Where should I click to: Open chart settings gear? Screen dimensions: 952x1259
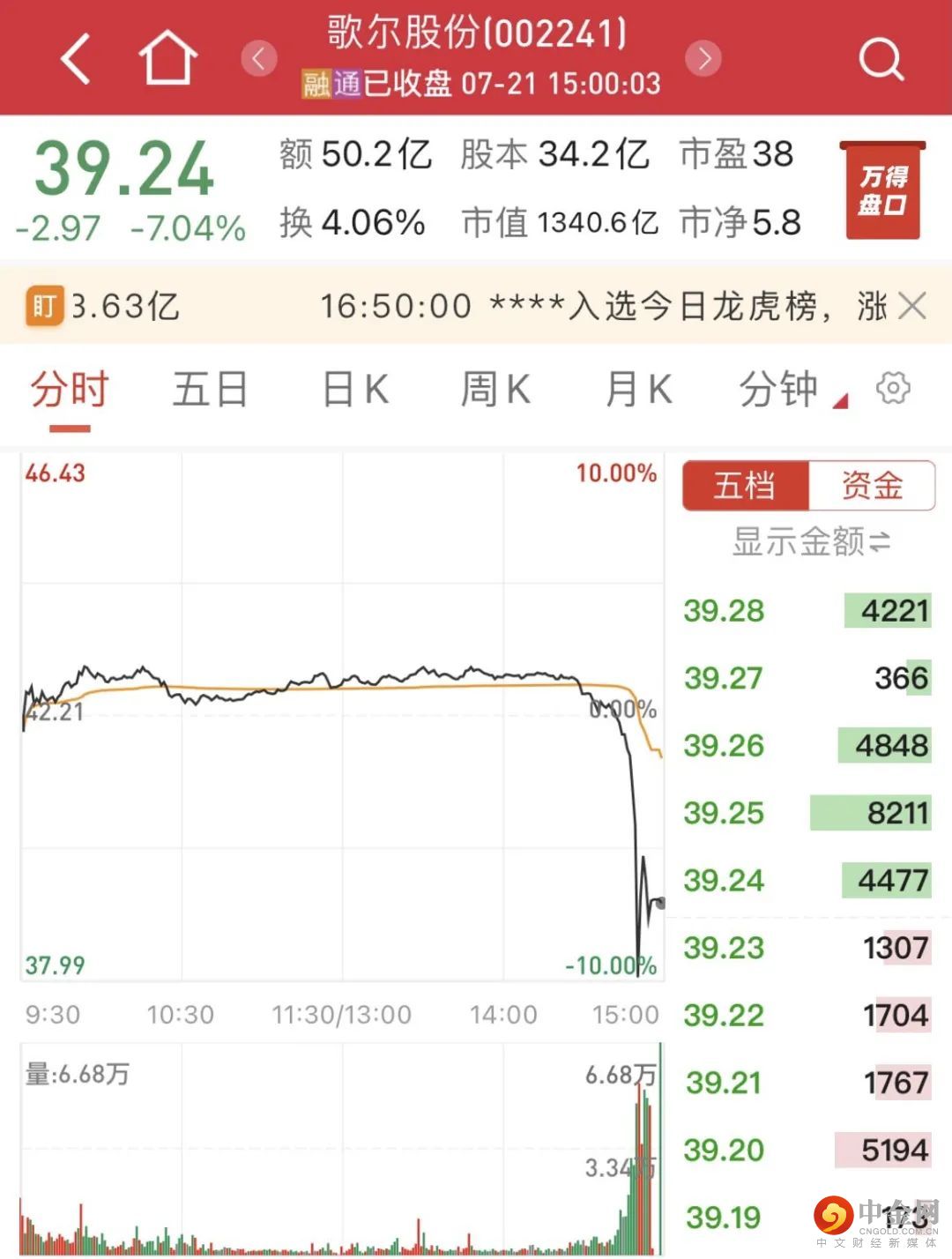pos(892,388)
